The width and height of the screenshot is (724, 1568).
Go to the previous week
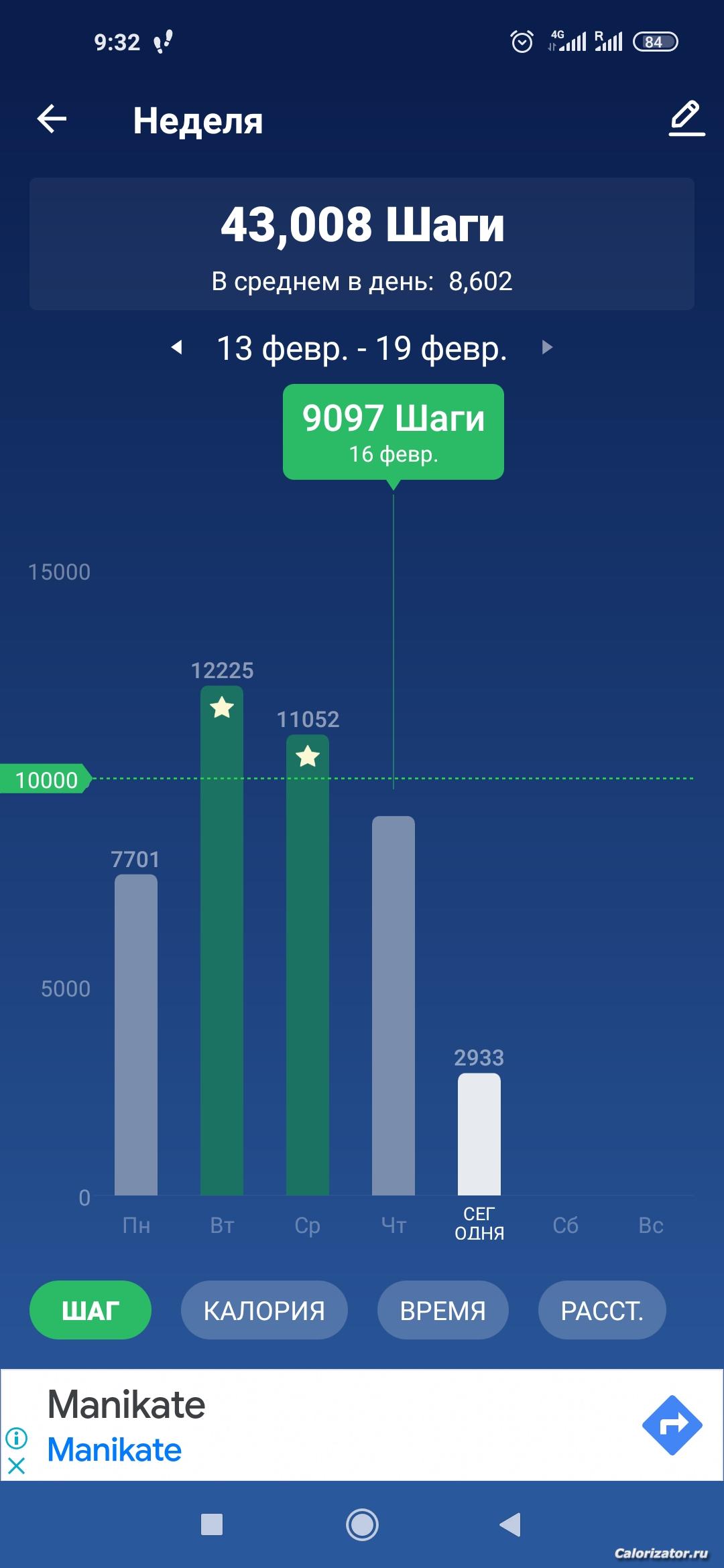tap(177, 347)
